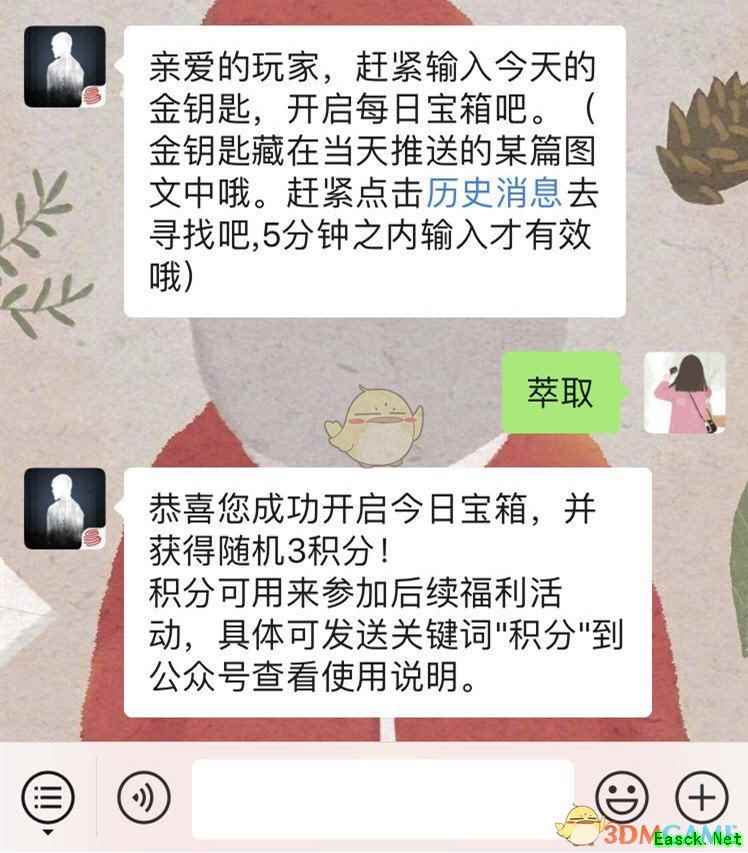Open sender avatar beside the 恭喜您 message
This screenshot has height=853, width=748.
click(x=64, y=507)
